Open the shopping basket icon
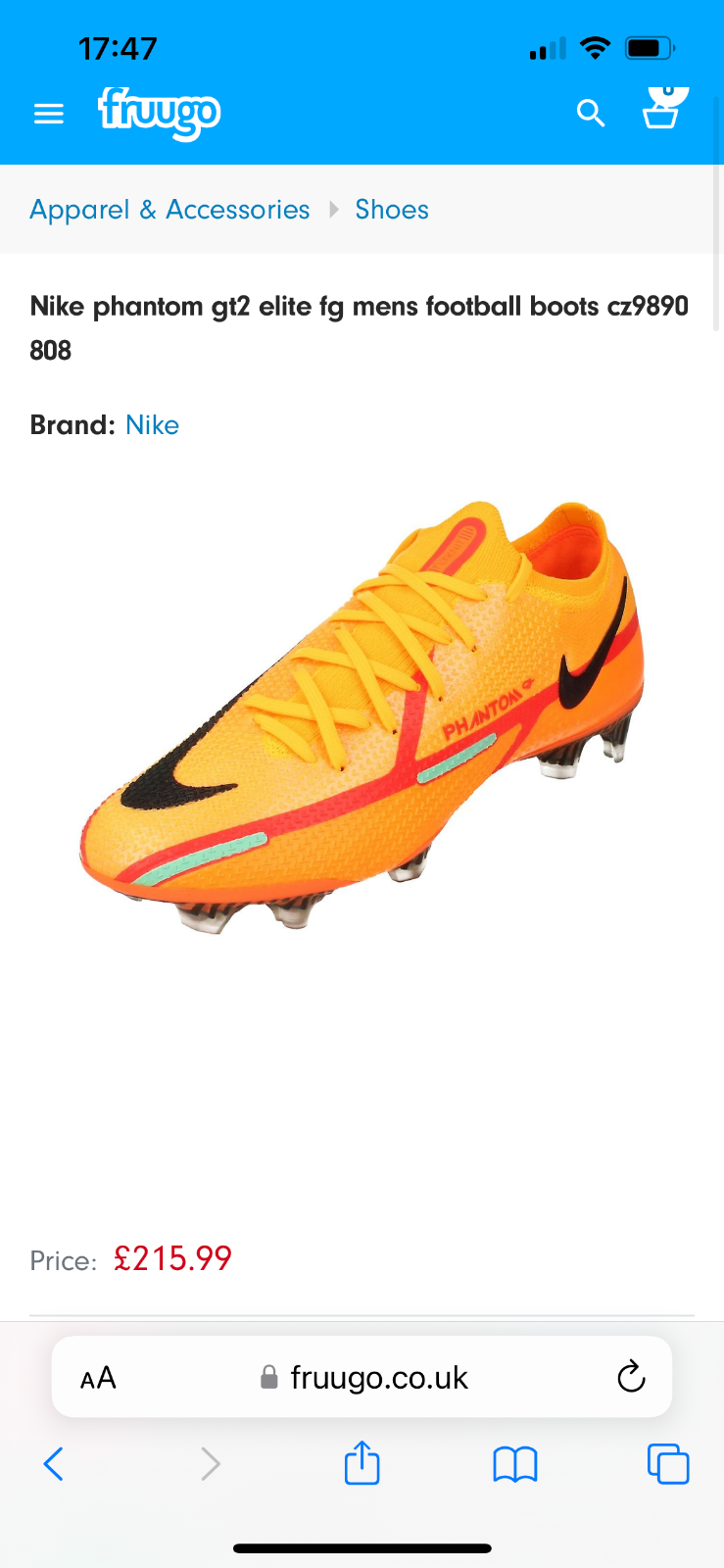Screen dimensions: 724x1568 [664, 112]
